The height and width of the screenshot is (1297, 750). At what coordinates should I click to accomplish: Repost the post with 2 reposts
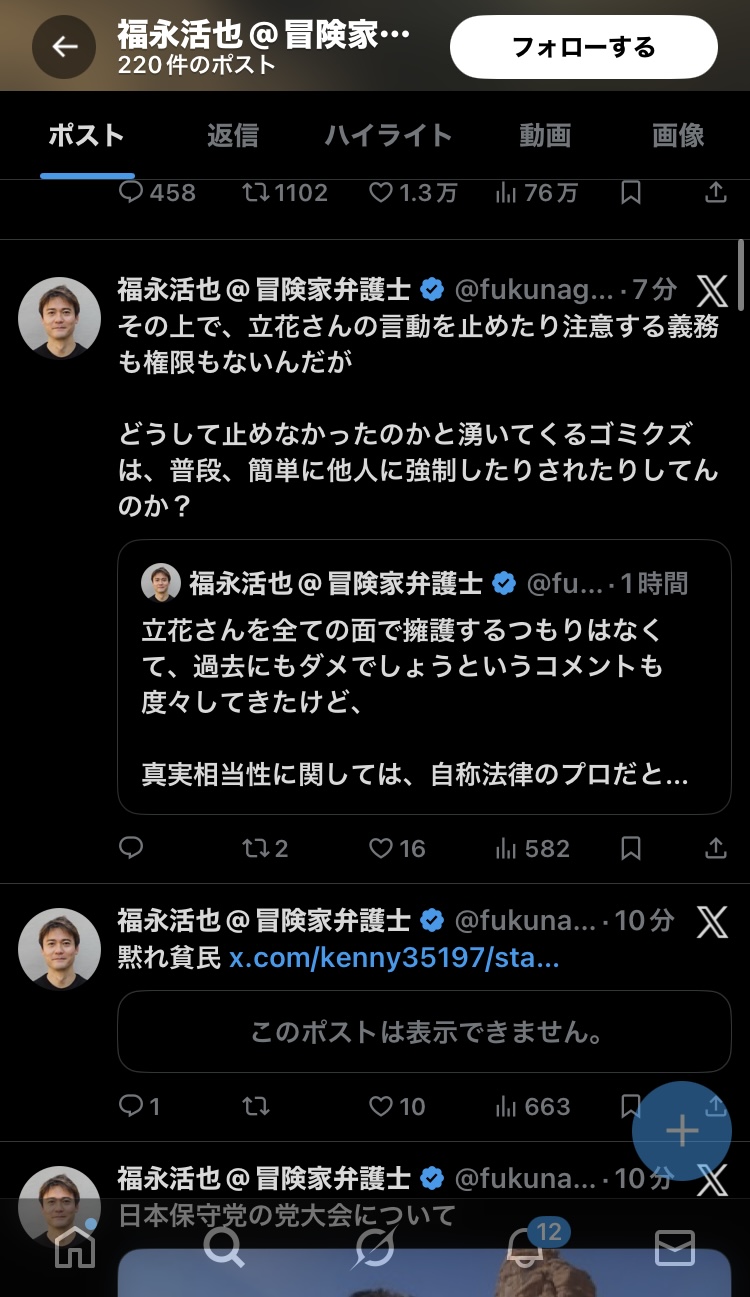click(x=265, y=849)
